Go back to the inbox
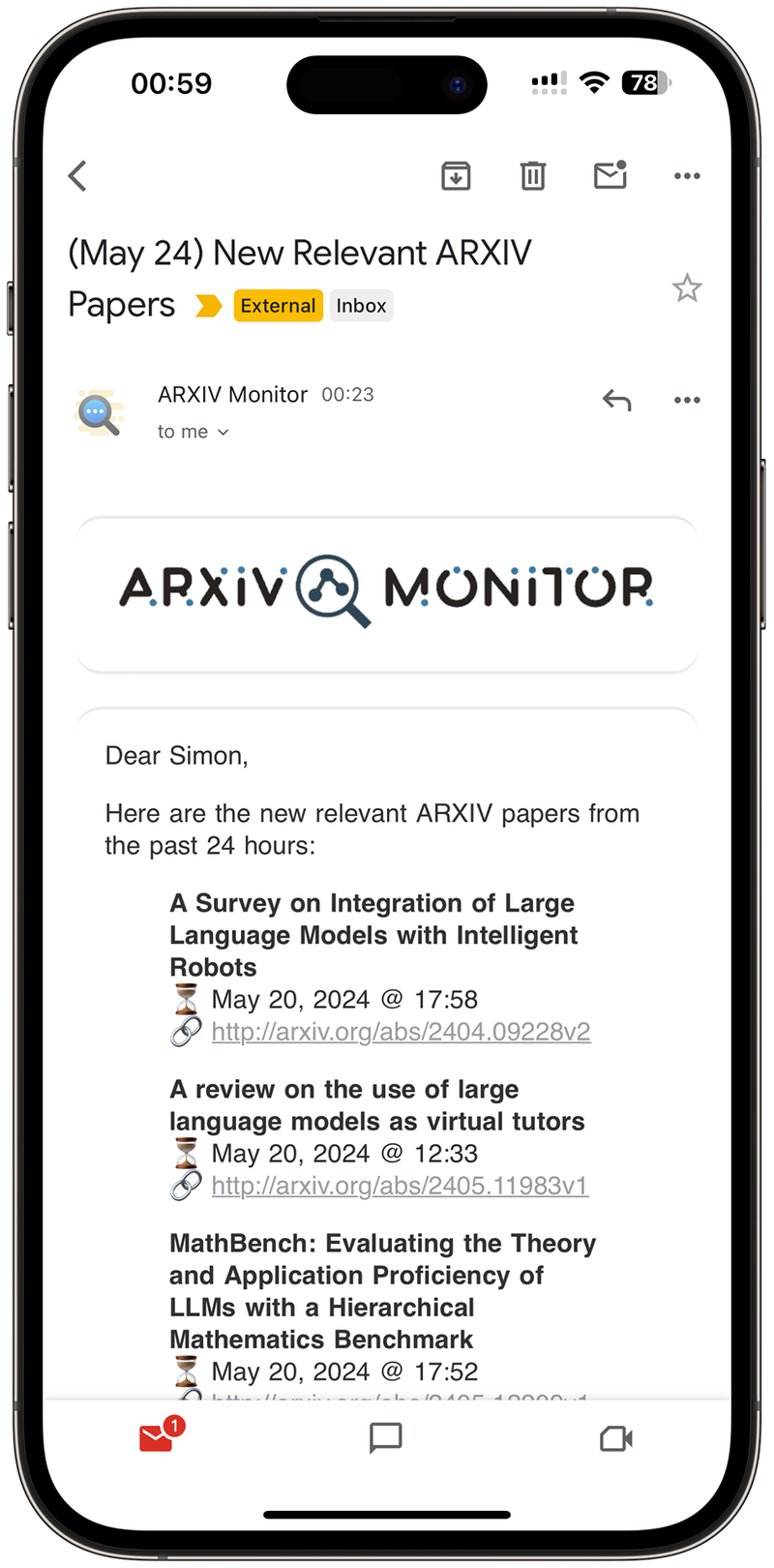This screenshot has width=774, height=1568. click(x=78, y=176)
